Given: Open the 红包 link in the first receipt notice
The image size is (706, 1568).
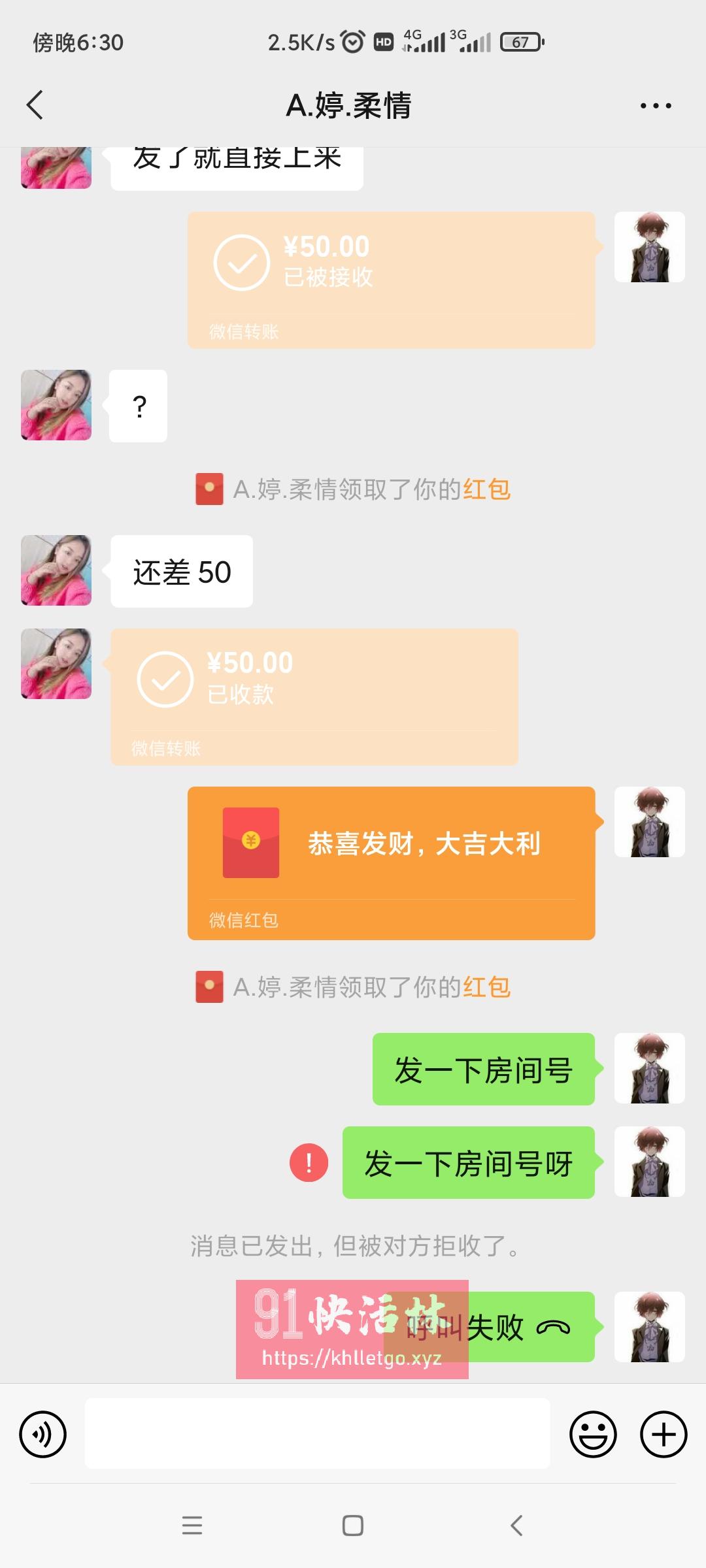Looking at the screenshot, I should 487,489.
